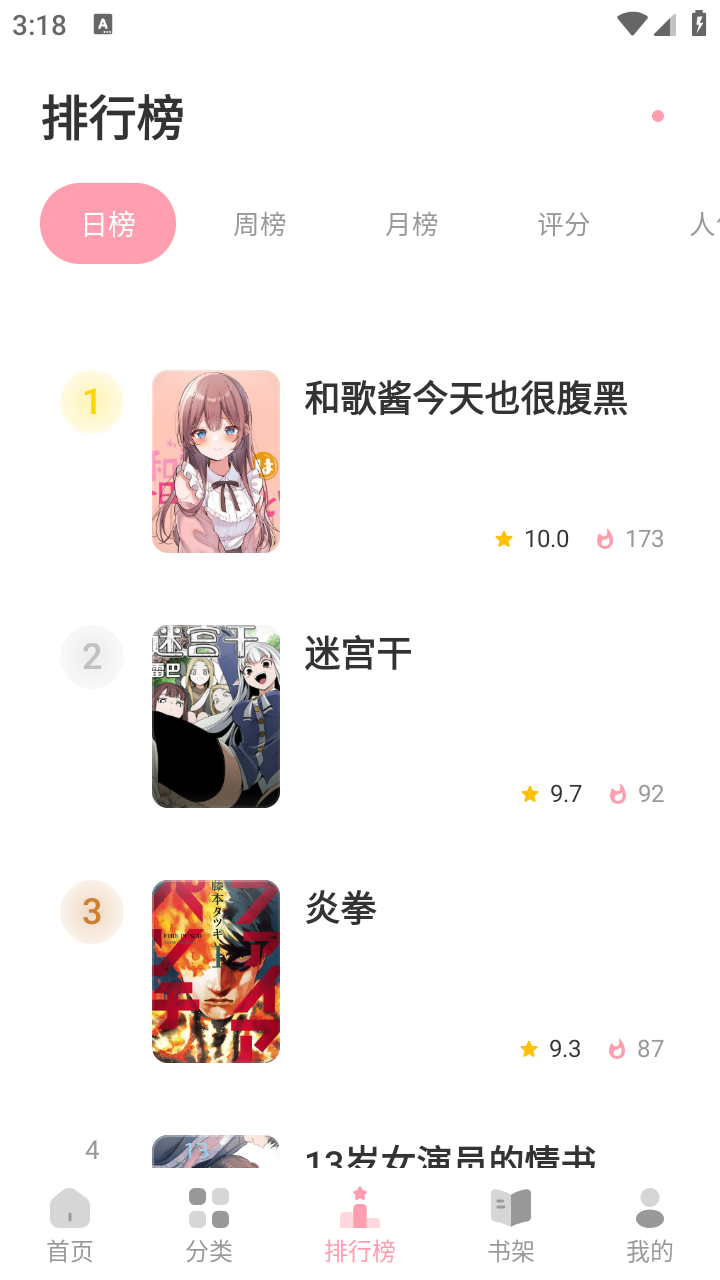Select the highlighted 日榜 daily tab
The image size is (720, 1280).
coord(108,224)
